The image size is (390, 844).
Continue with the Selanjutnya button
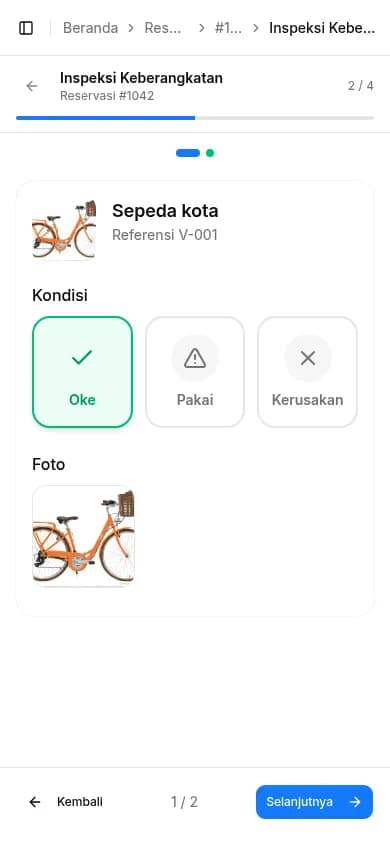(x=314, y=802)
